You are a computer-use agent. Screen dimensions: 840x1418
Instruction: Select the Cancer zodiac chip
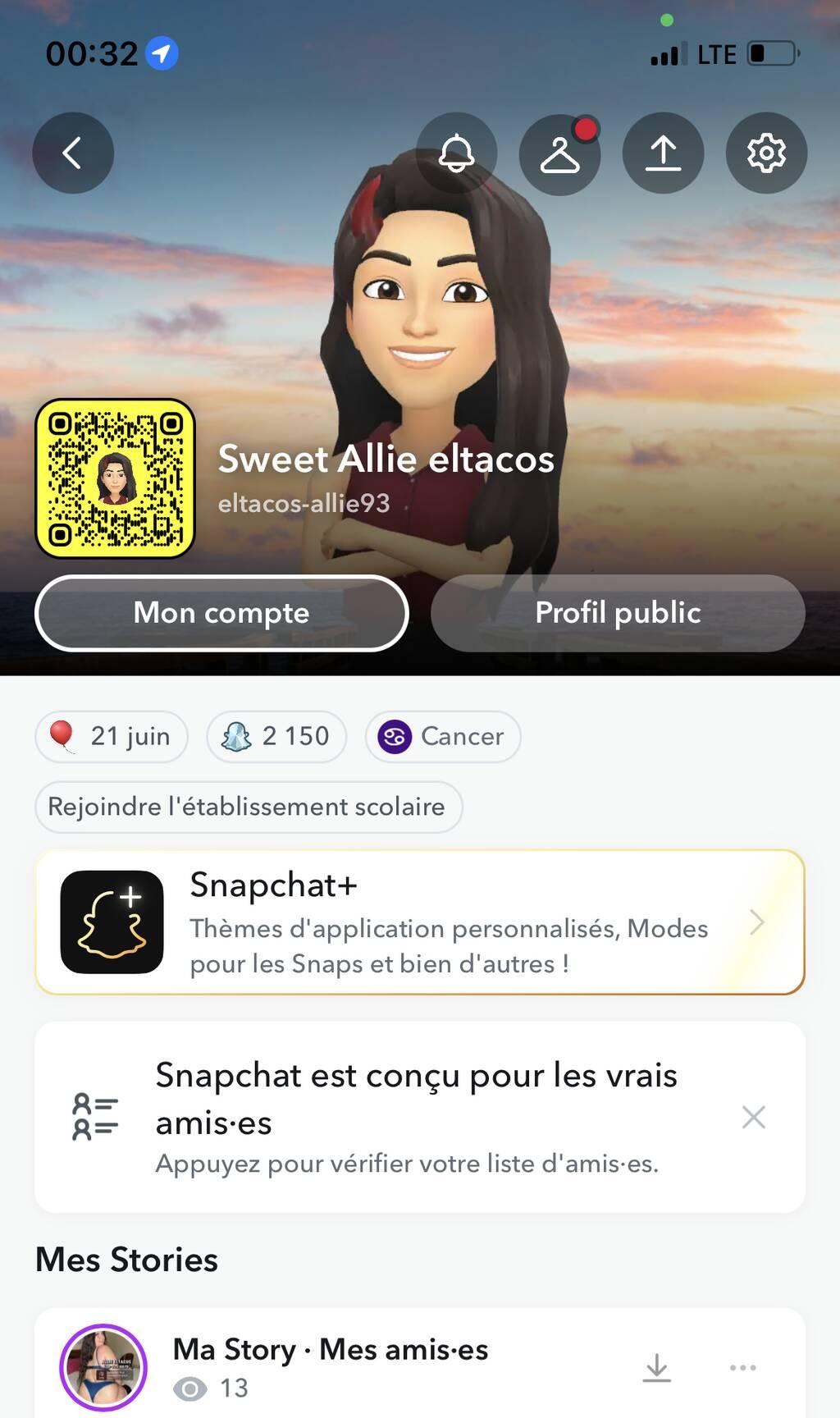(x=443, y=736)
